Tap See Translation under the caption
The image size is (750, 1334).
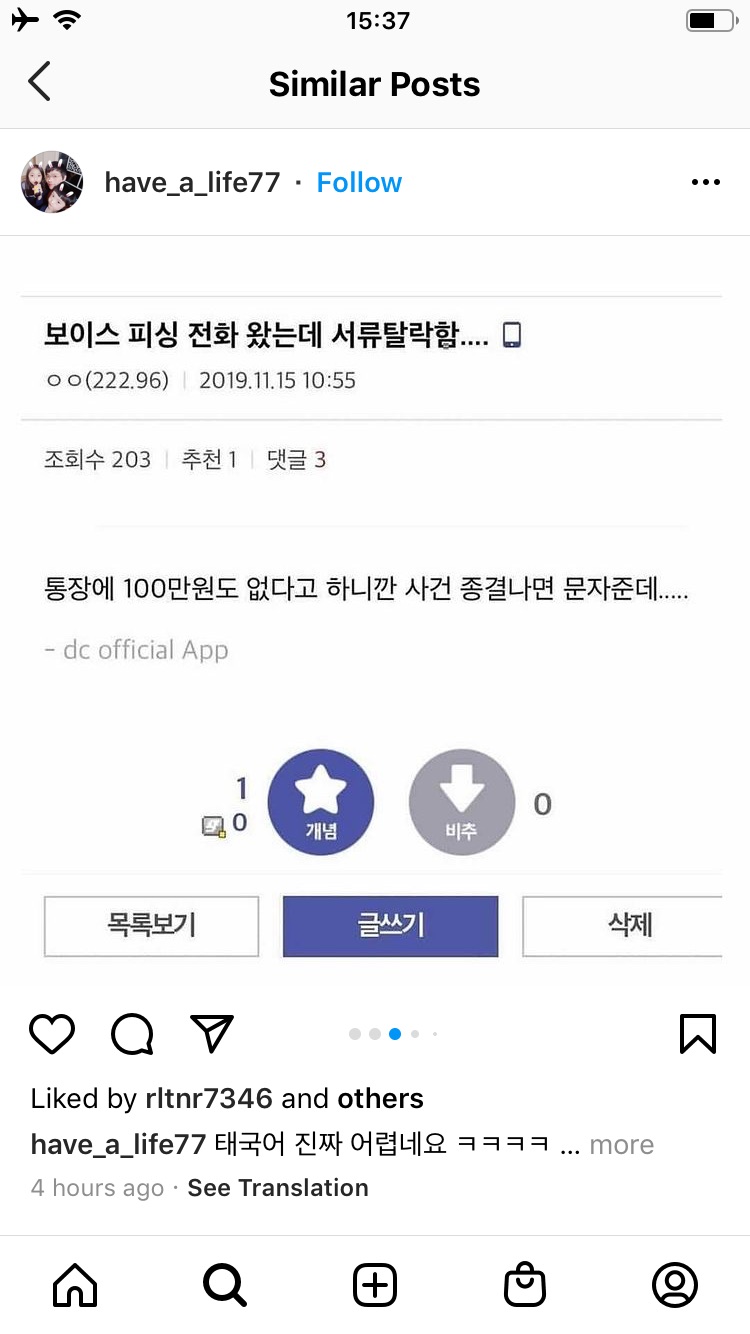[278, 1188]
